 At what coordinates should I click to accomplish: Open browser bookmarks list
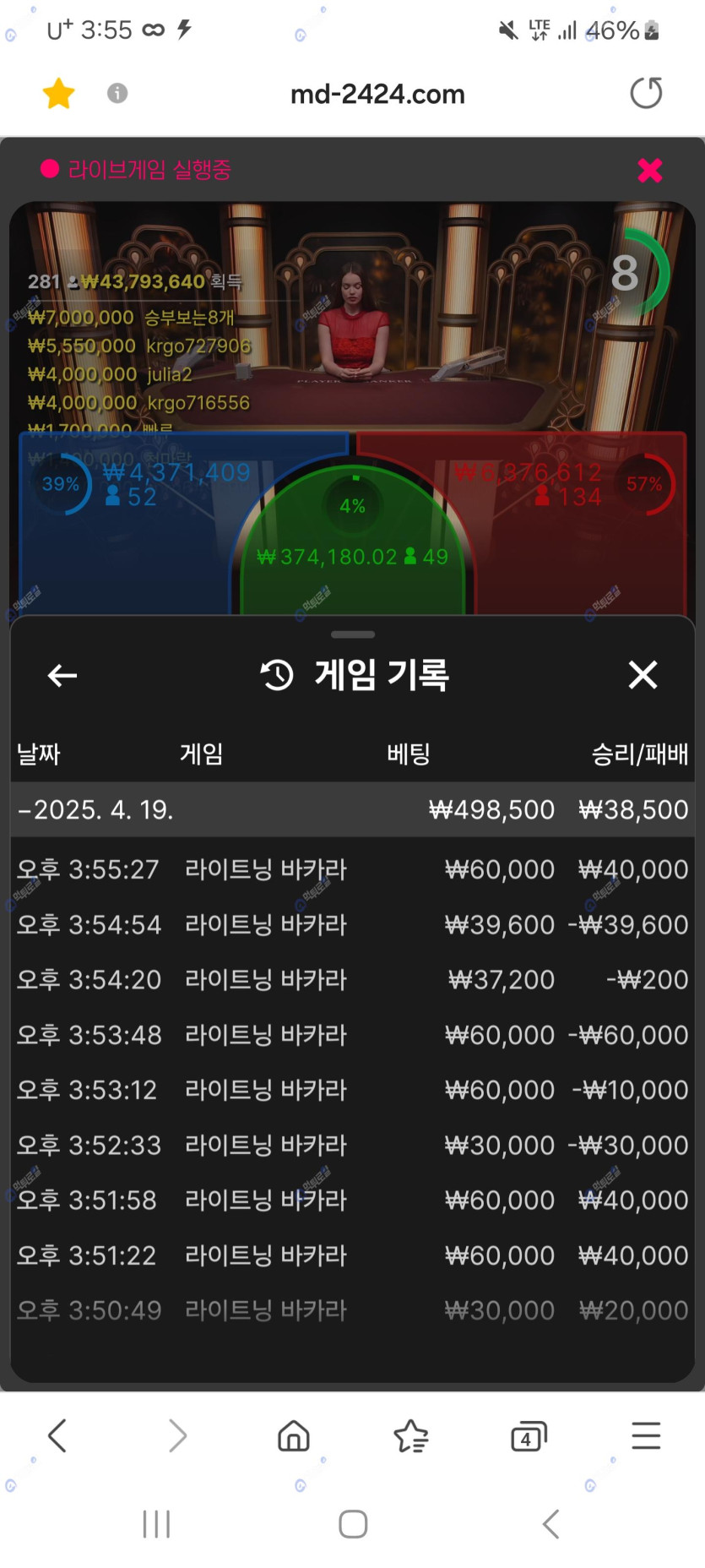point(411,1435)
